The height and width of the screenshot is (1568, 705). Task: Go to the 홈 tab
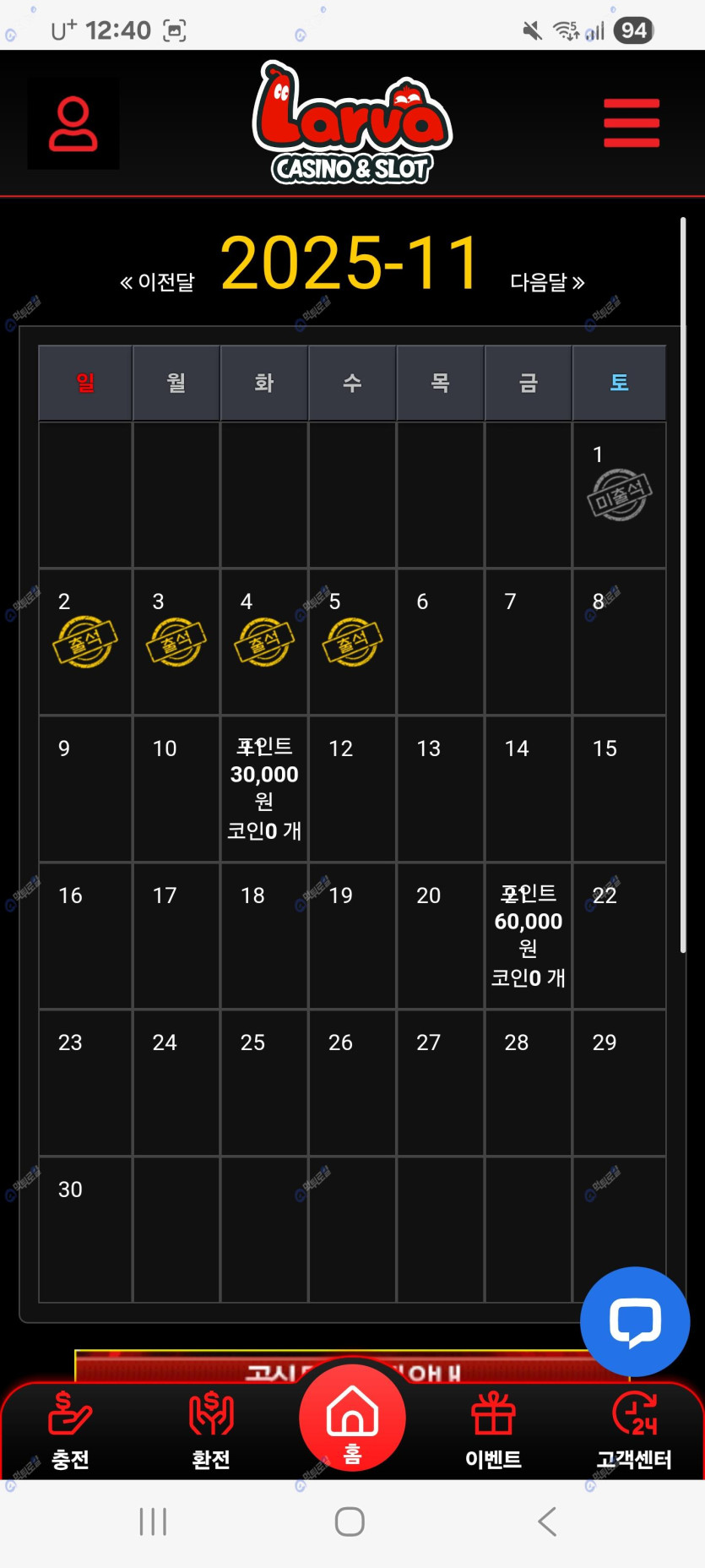(352, 1419)
